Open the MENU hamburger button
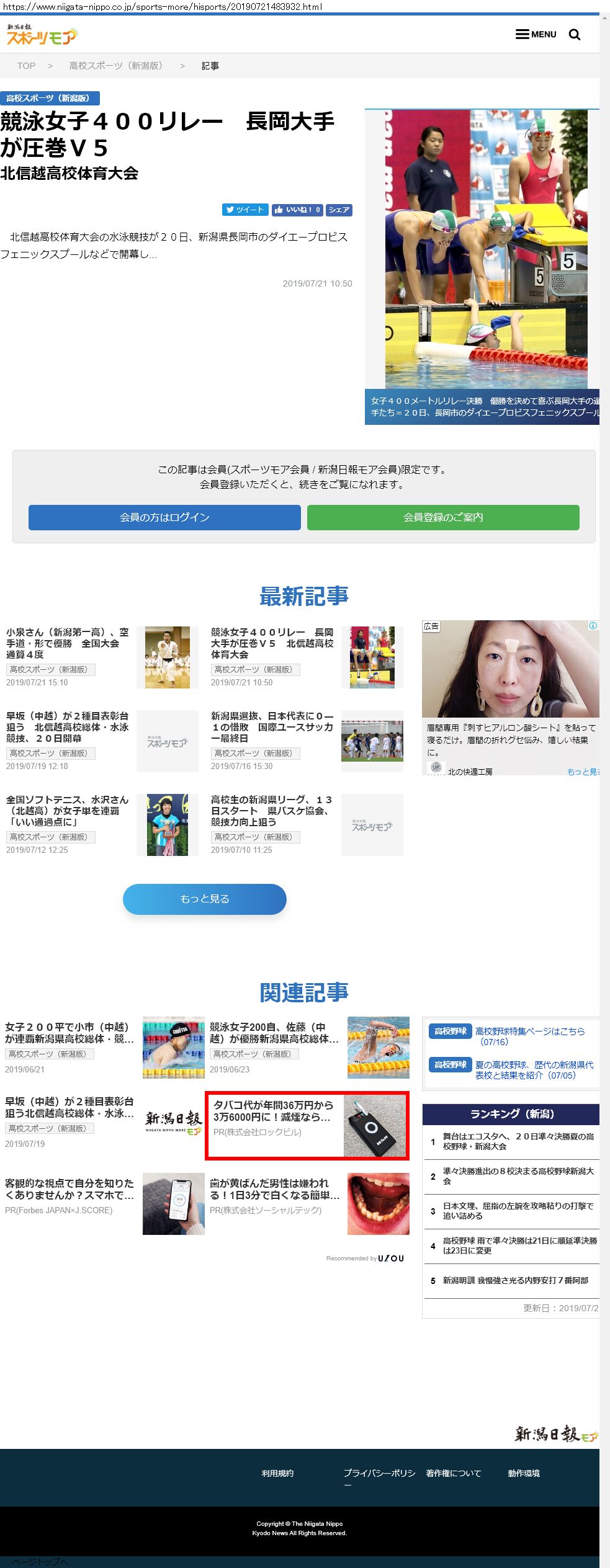The width and height of the screenshot is (610, 1568). coord(536,34)
